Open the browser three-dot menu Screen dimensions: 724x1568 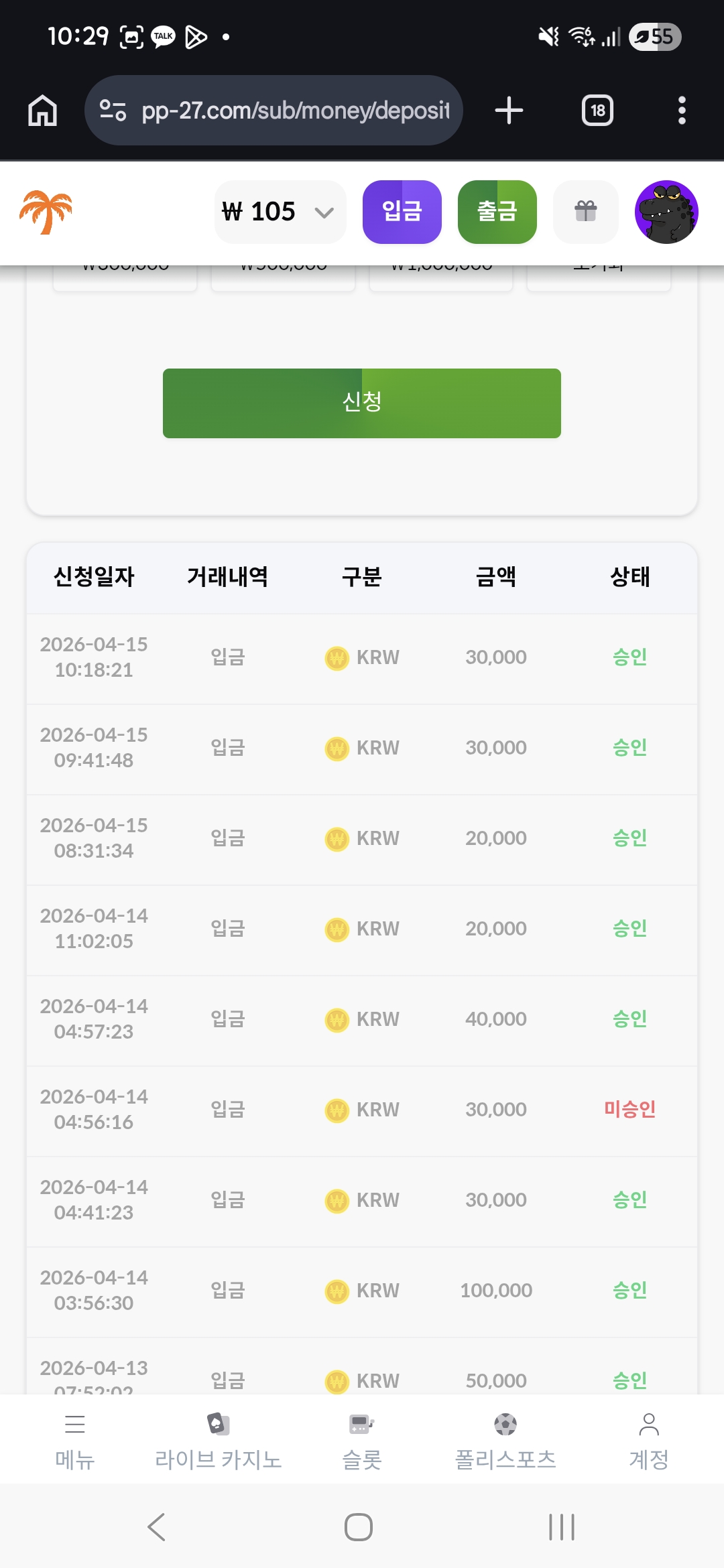coord(682,110)
